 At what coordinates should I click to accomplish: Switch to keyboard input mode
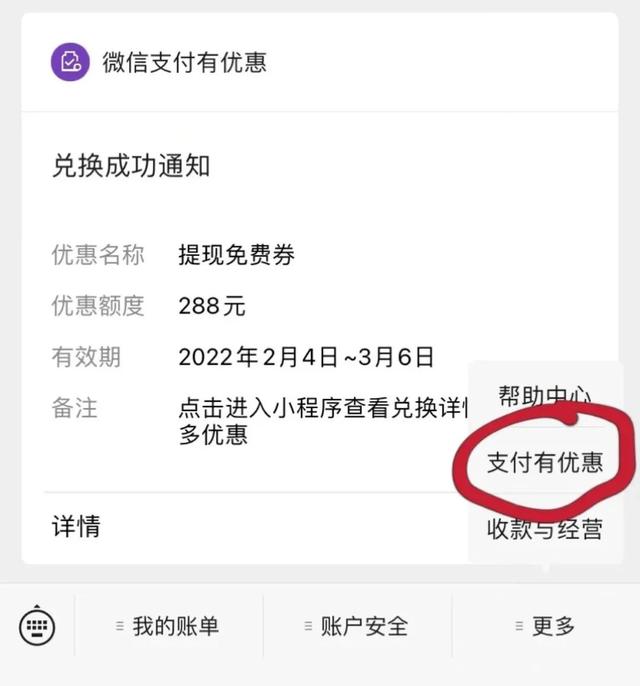pos(37,627)
